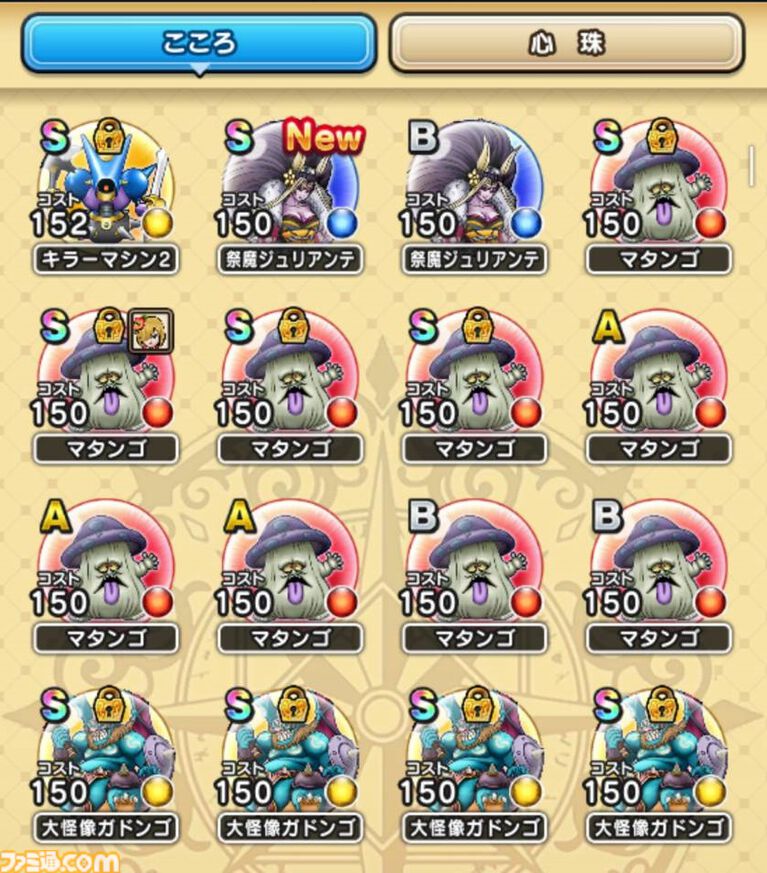Switch to the 心珠 tab

pyautogui.click(x=566, y=44)
